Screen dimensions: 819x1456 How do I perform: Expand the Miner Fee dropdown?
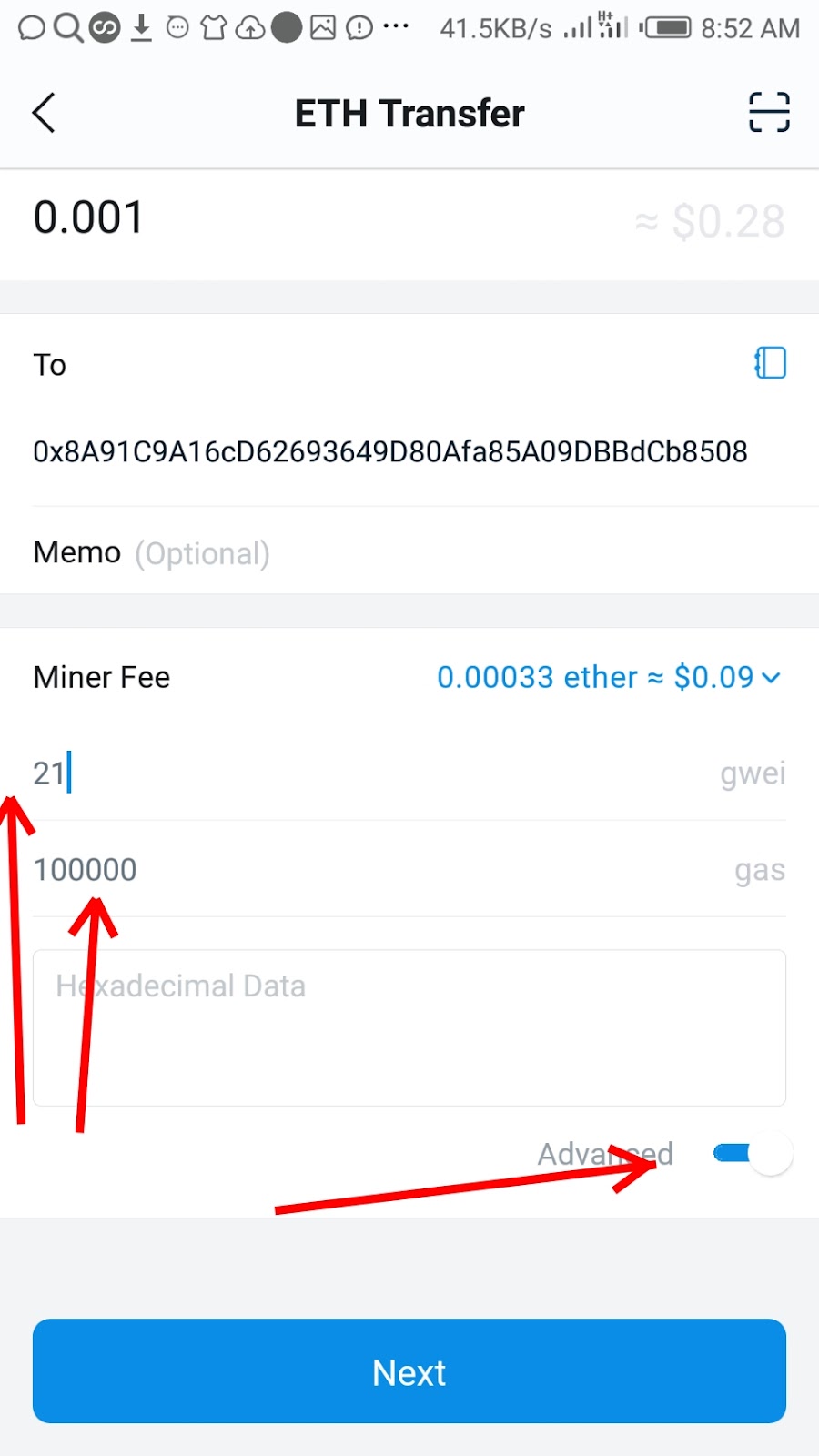pyautogui.click(x=608, y=677)
